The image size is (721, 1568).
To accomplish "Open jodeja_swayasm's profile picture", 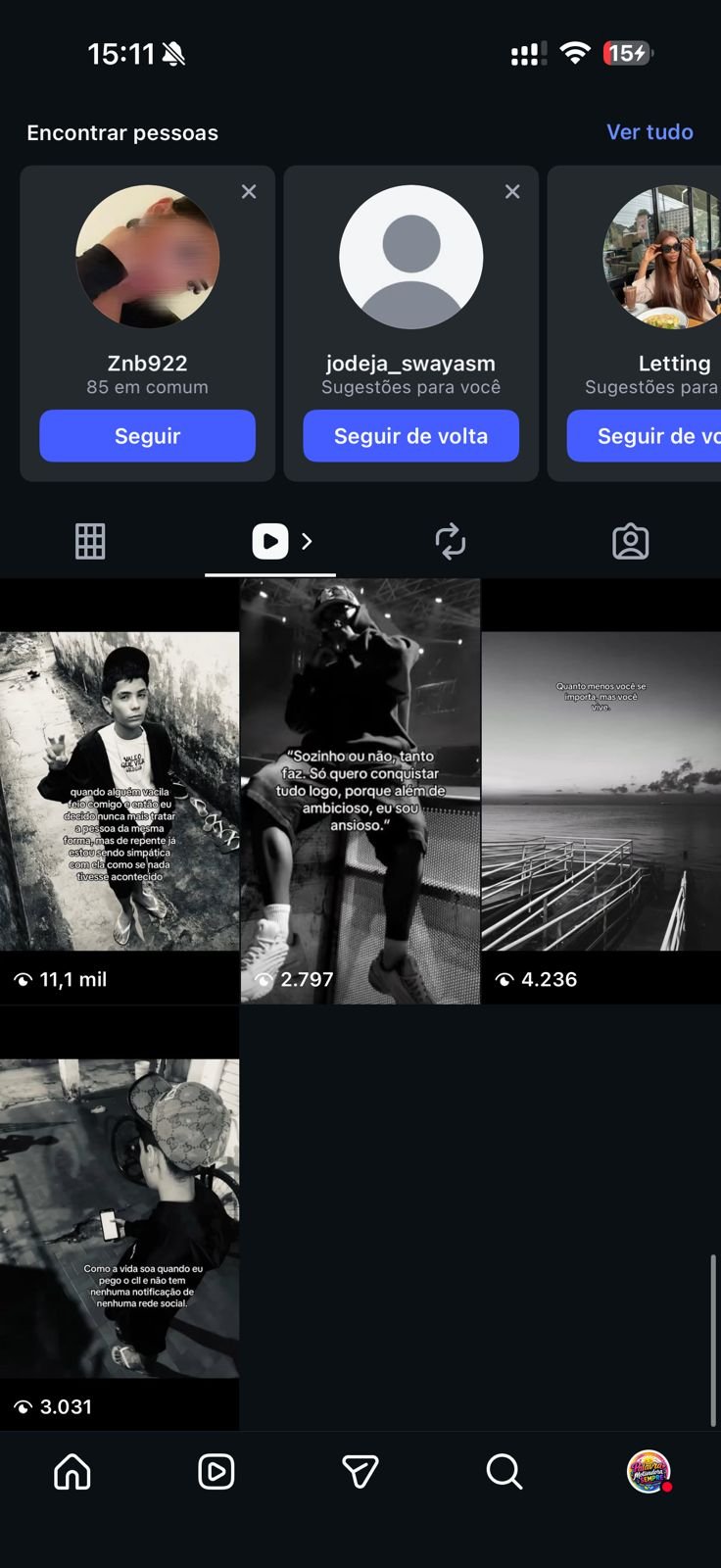I will (x=410, y=257).
